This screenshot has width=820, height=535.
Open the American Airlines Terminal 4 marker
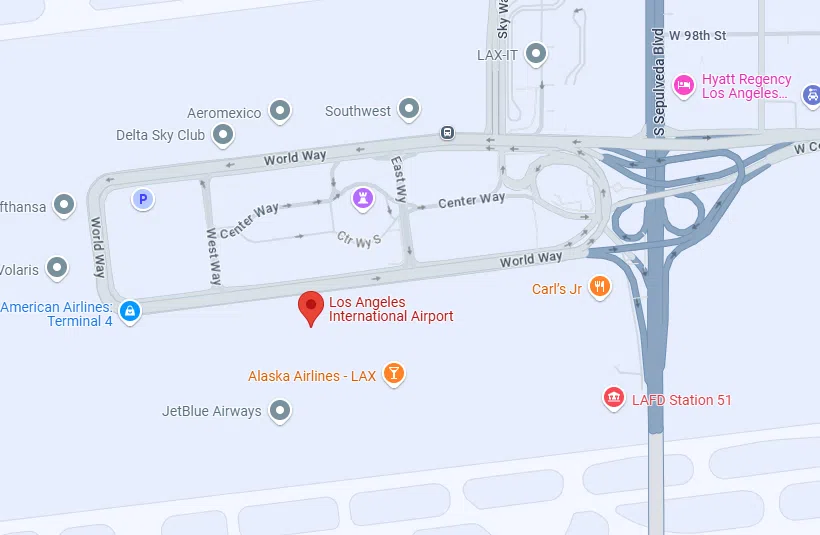tap(129, 312)
